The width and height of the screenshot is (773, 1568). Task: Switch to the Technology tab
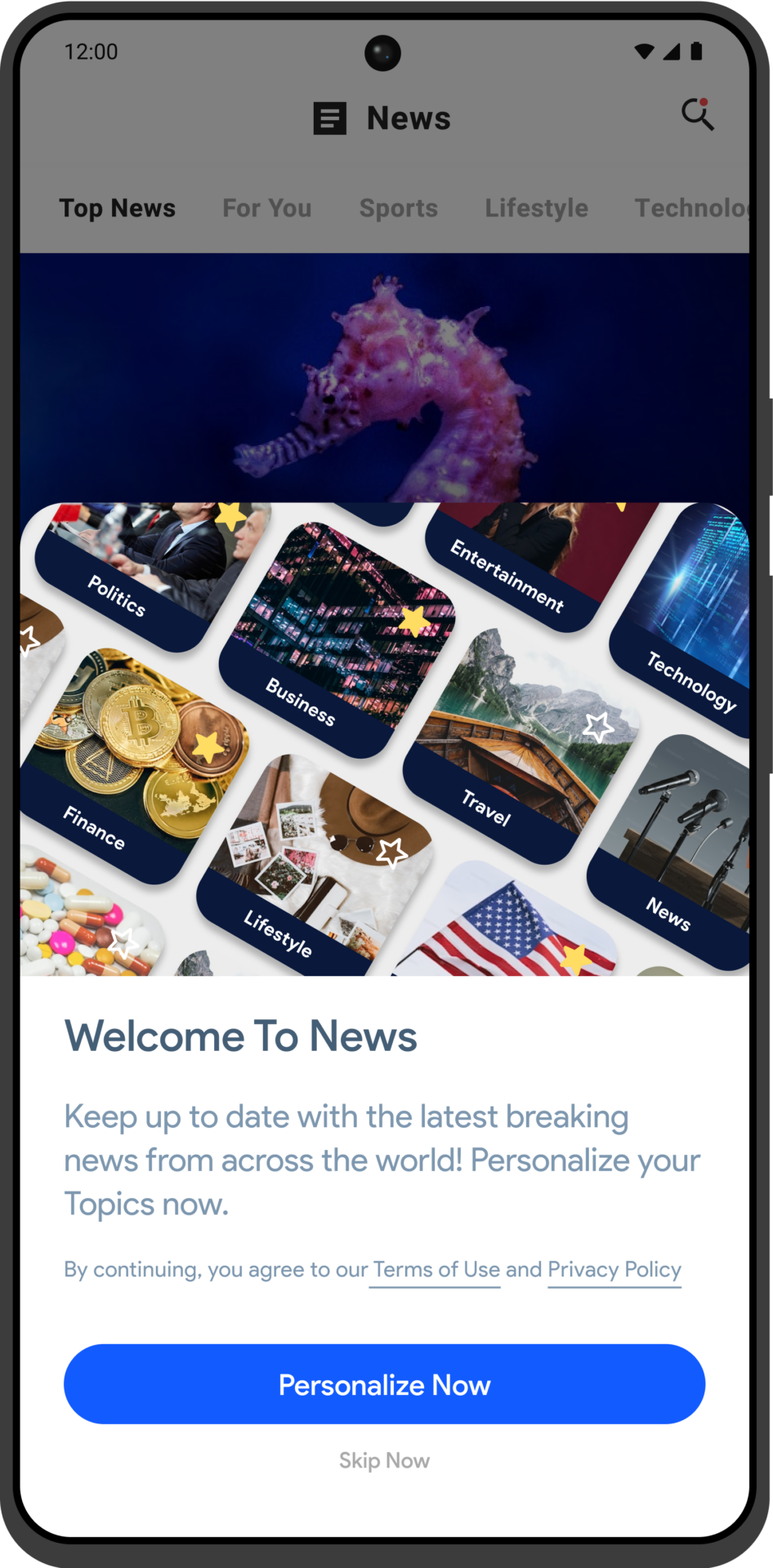(690, 208)
